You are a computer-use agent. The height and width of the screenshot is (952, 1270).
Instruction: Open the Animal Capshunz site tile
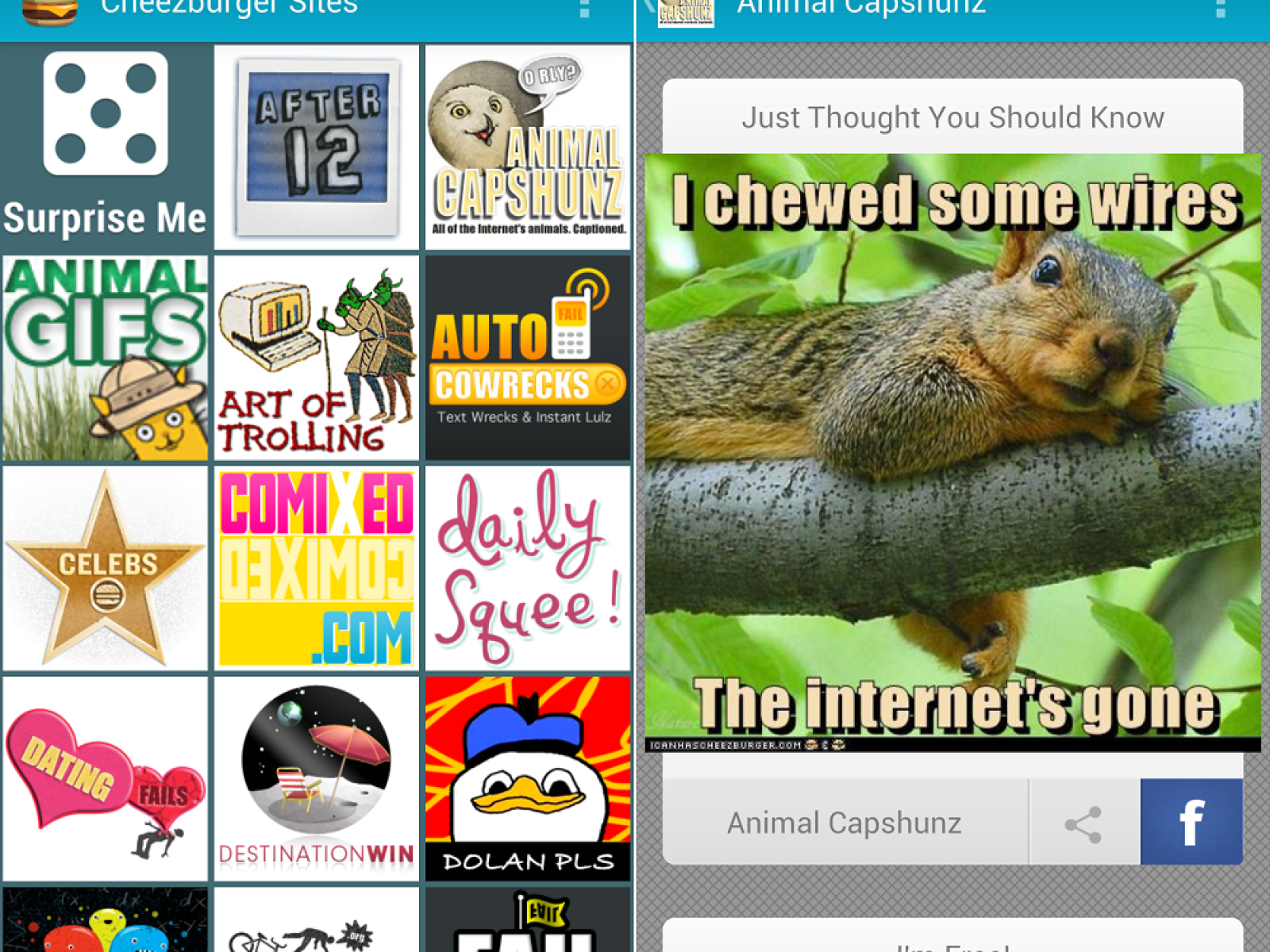tap(528, 147)
